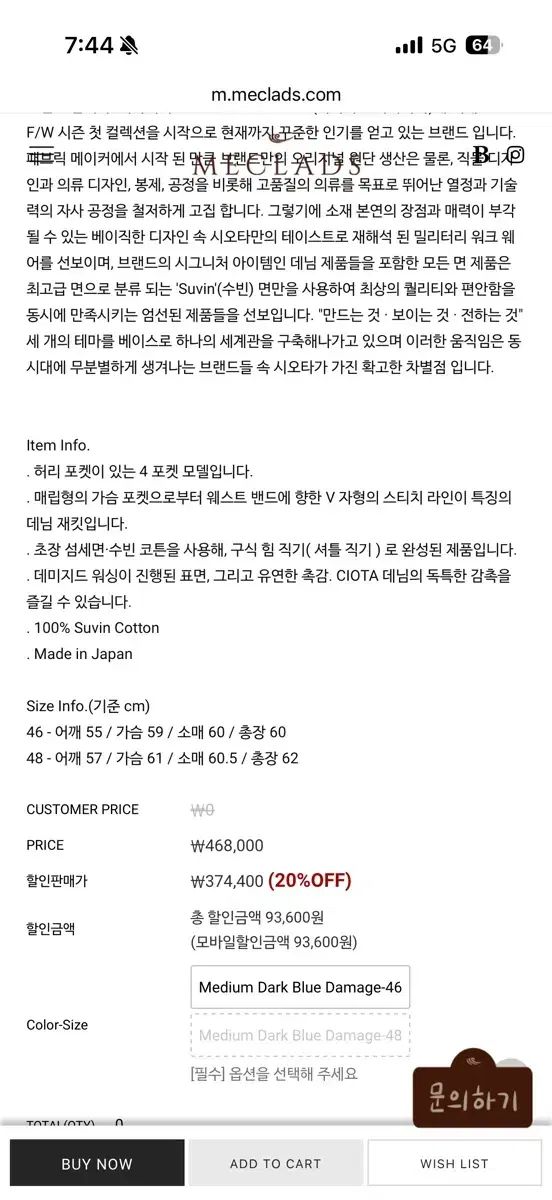Viewport: 552px width, 1200px height.
Task: Save the item to WISH LIST
Action: (455, 1163)
